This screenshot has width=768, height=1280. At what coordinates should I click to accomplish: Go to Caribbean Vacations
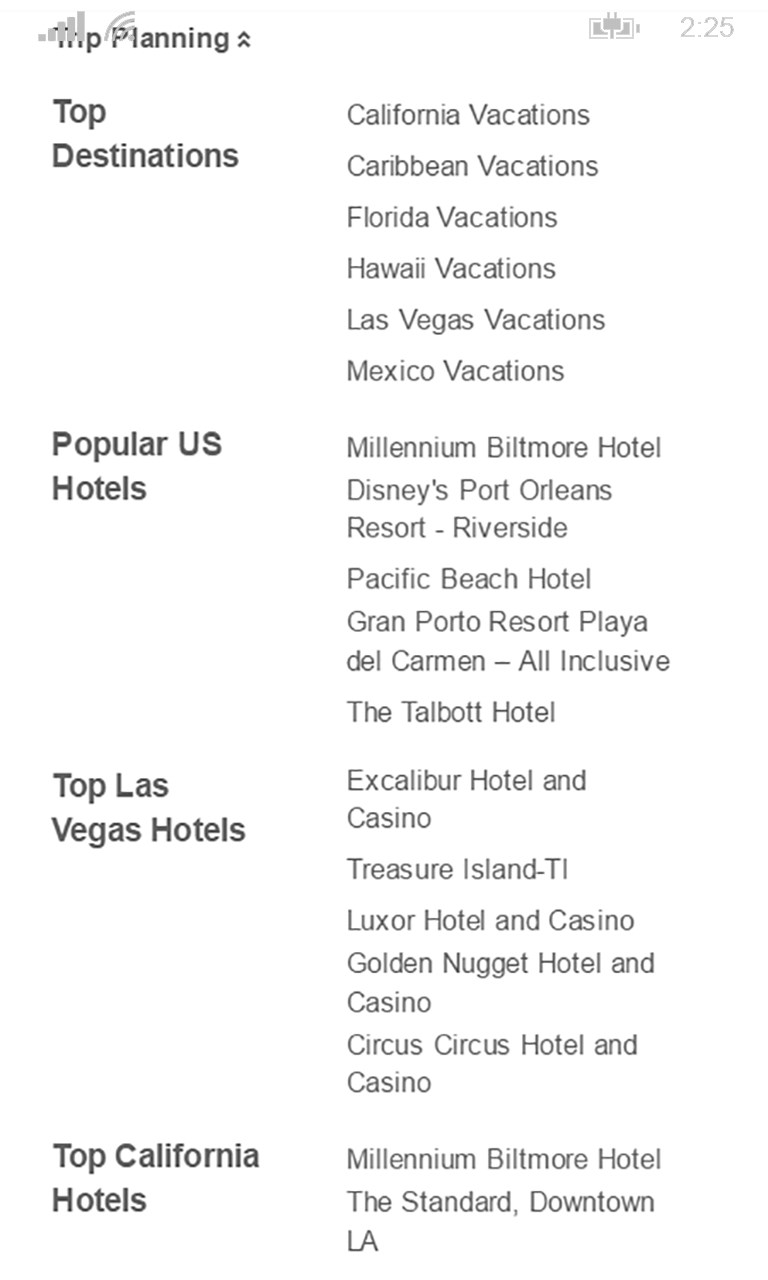click(472, 166)
